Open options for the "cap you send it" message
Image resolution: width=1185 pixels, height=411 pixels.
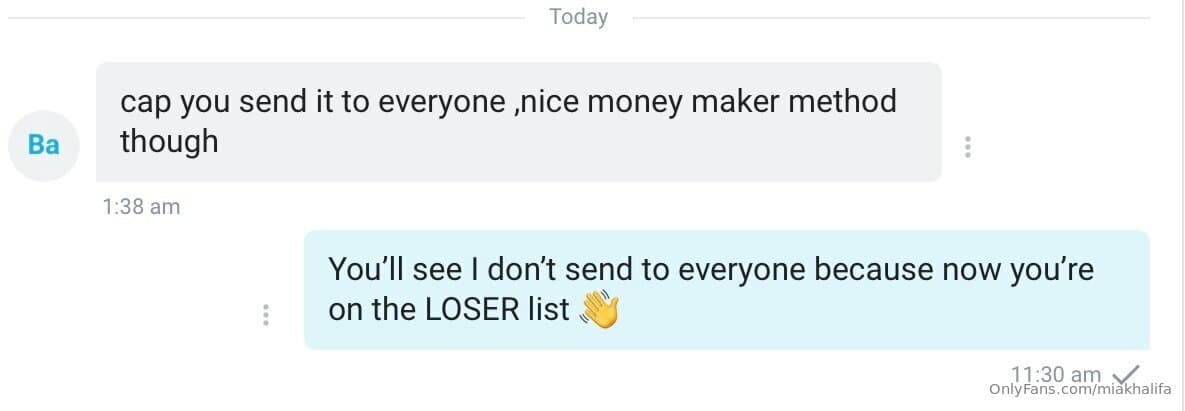click(x=967, y=147)
